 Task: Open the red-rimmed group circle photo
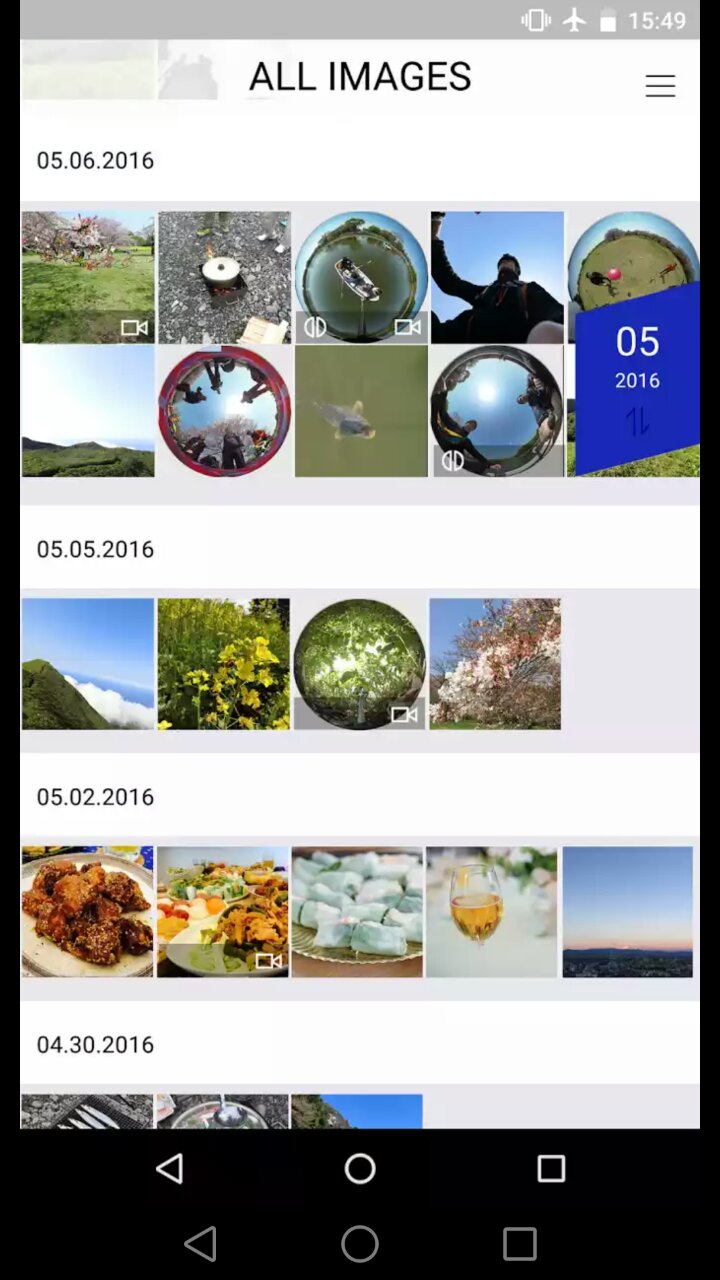(224, 411)
